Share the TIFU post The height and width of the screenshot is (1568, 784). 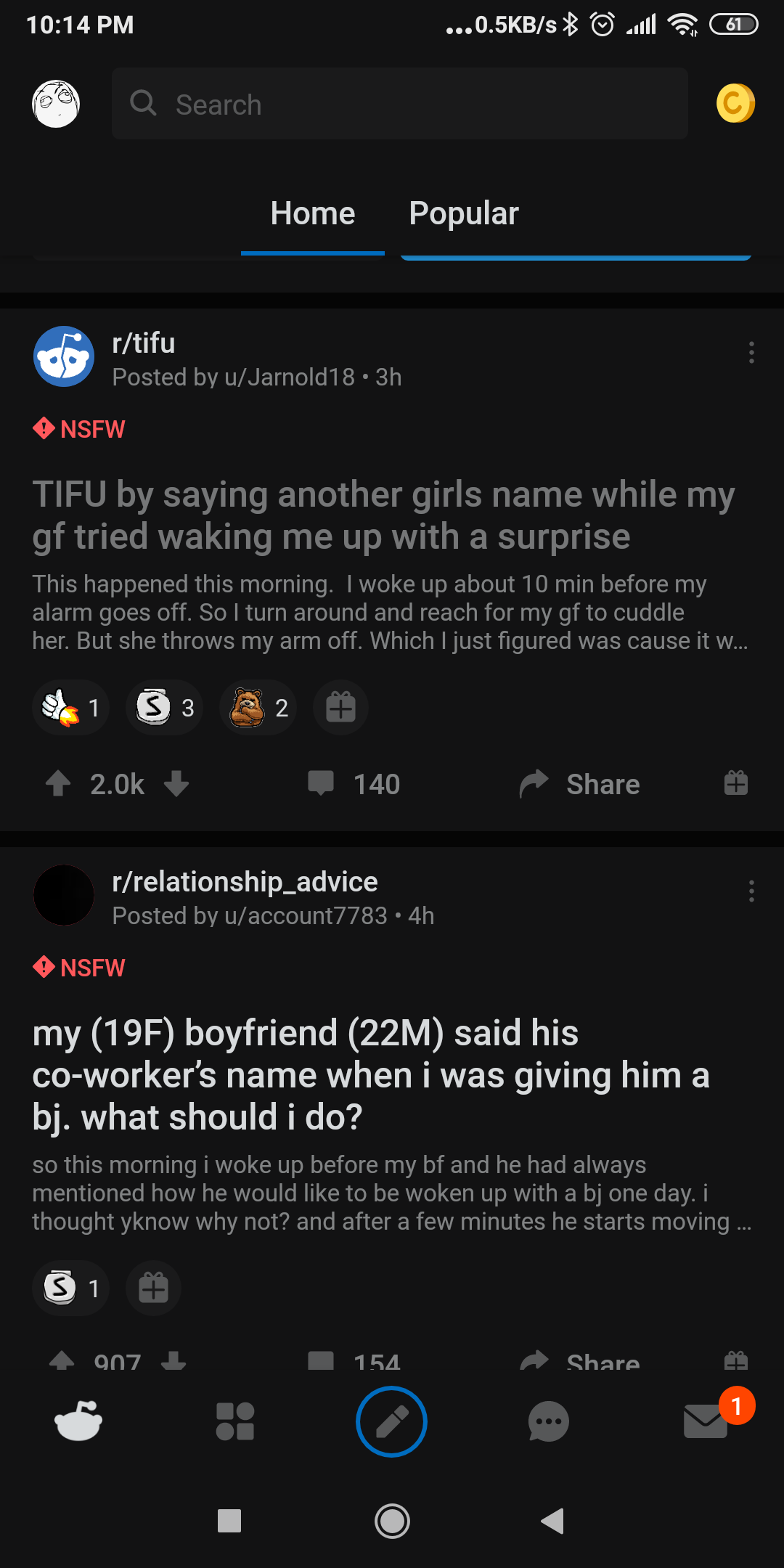coord(579,783)
